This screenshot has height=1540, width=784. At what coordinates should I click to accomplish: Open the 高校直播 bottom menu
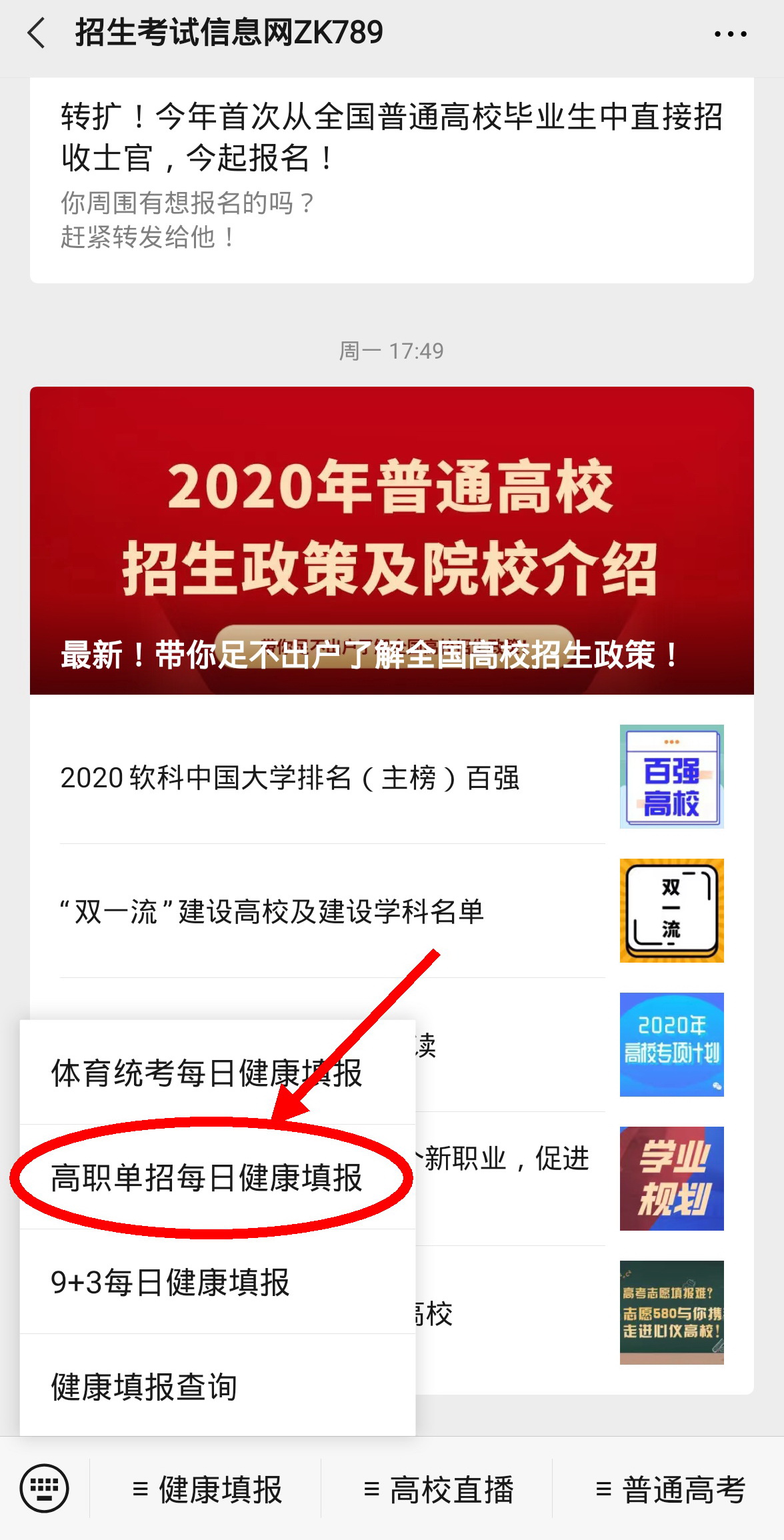[438, 1489]
